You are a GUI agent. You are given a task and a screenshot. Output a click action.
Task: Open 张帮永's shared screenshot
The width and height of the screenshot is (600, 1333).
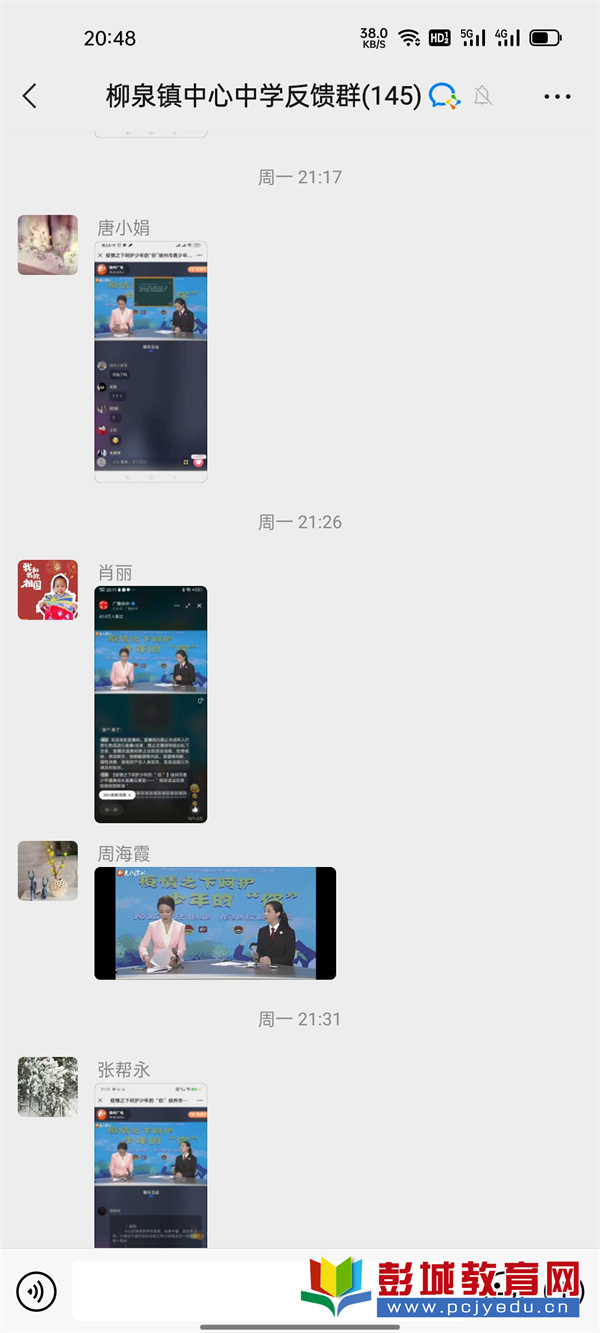pos(151,1165)
